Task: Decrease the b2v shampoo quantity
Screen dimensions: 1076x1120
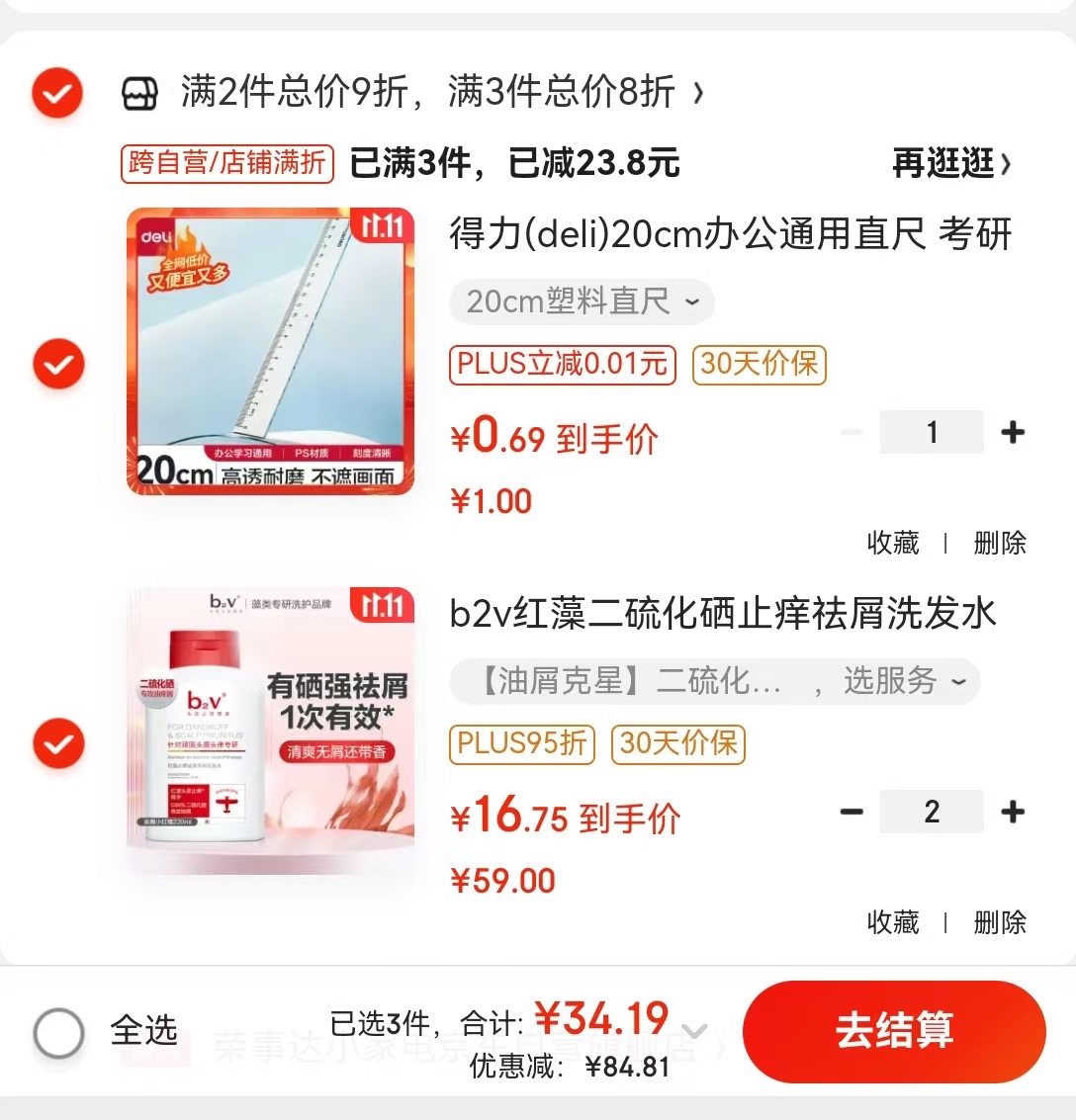Action: coord(852,813)
